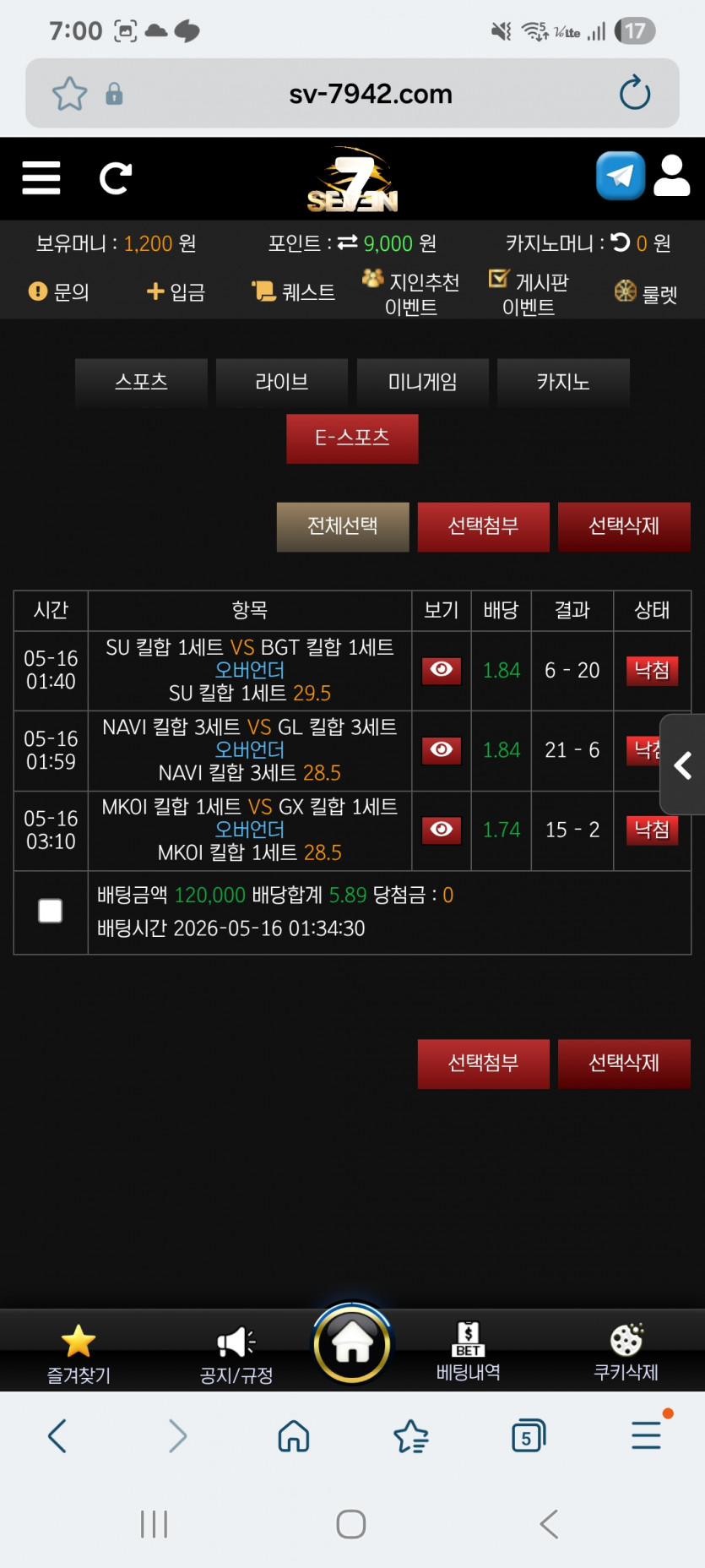Image resolution: width=705 pixels, height=1568 pixels.
Task: Tap the in-page refresh icon
Action: click(115, 178)
